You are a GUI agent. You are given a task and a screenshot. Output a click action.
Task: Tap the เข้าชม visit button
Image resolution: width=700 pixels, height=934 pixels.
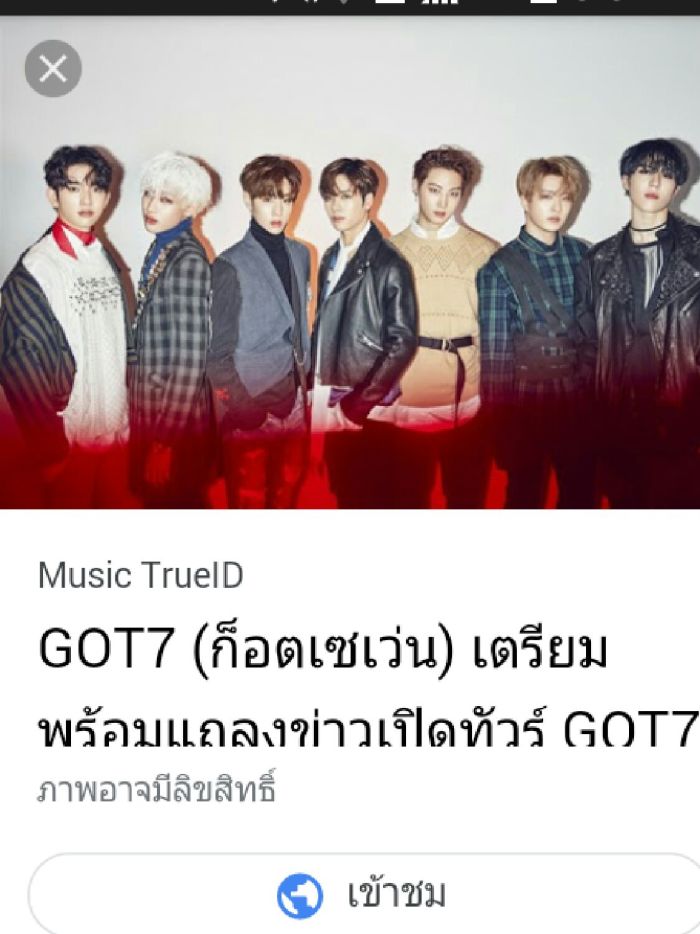(366, 892)
